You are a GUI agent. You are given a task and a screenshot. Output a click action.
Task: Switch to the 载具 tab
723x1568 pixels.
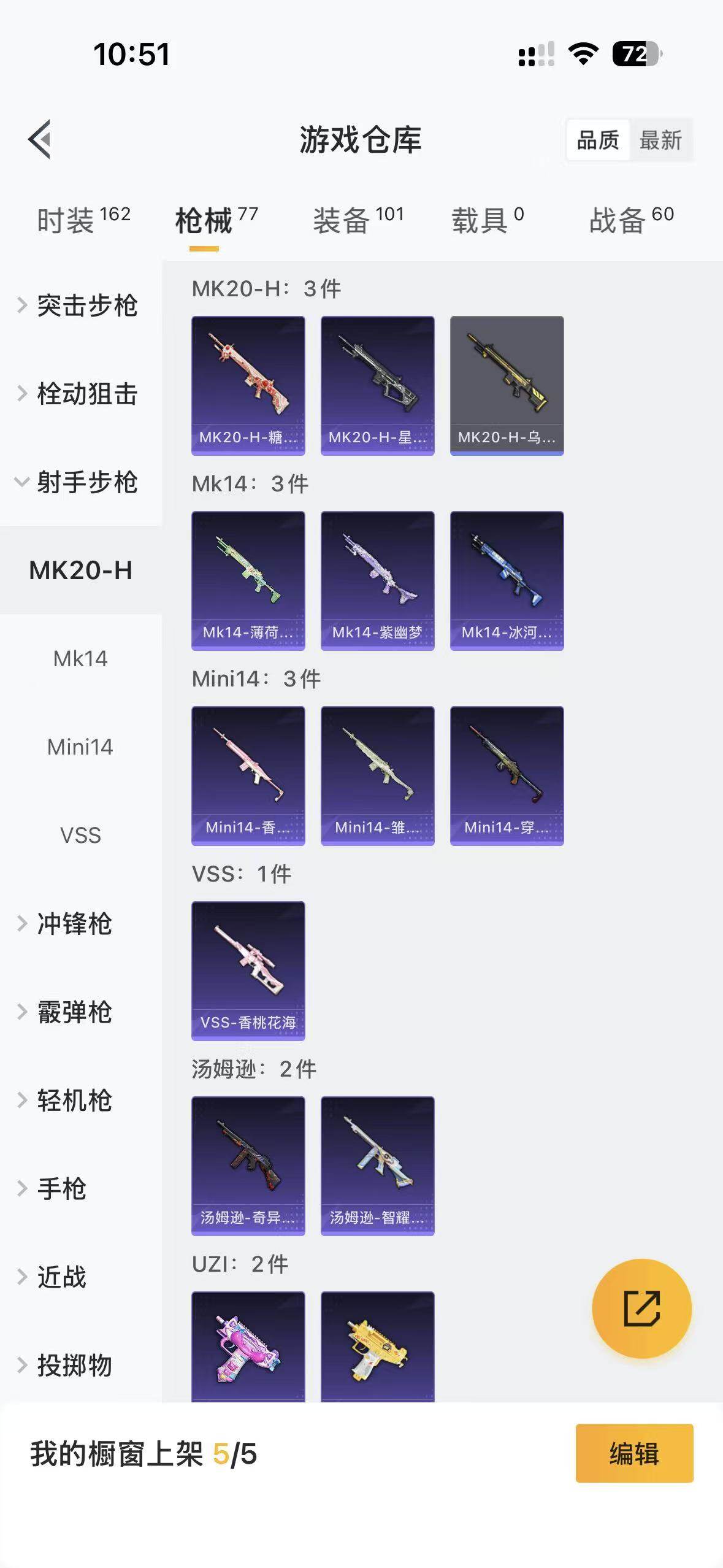pos(488,220)
